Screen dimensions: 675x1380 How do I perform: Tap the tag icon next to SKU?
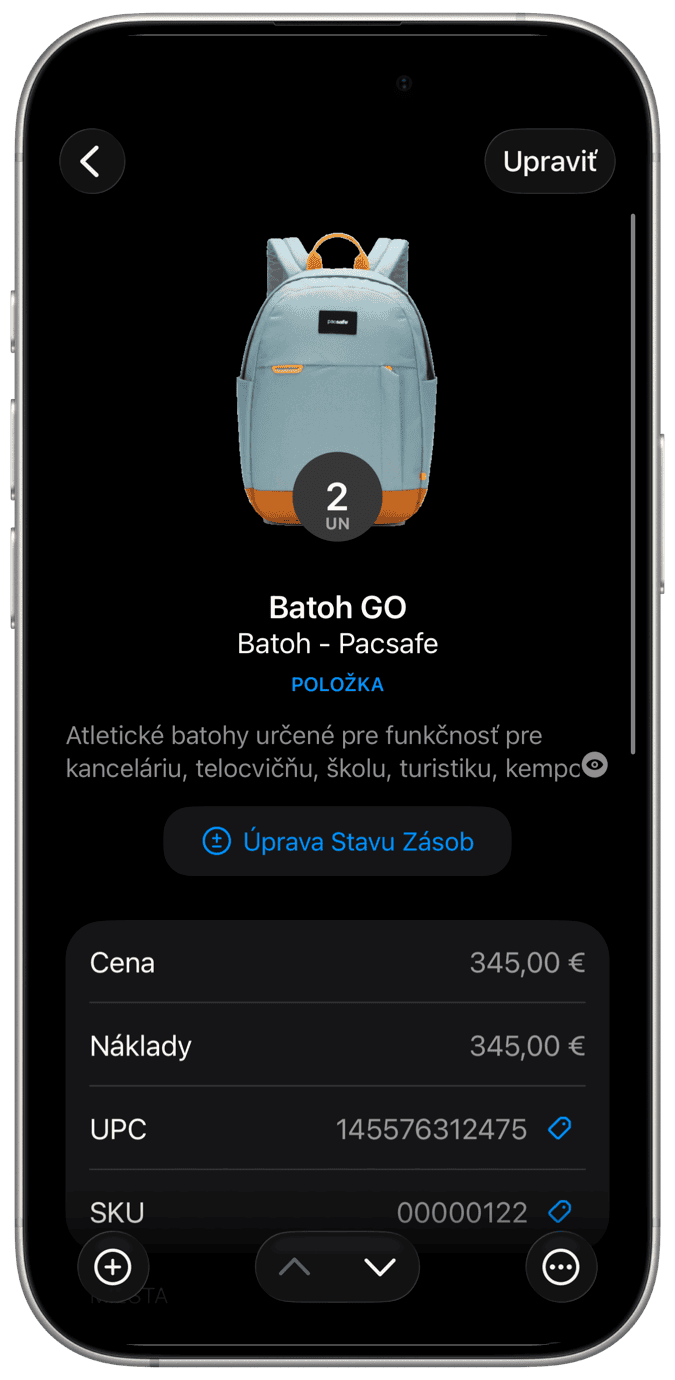[x=560, y=1212]
